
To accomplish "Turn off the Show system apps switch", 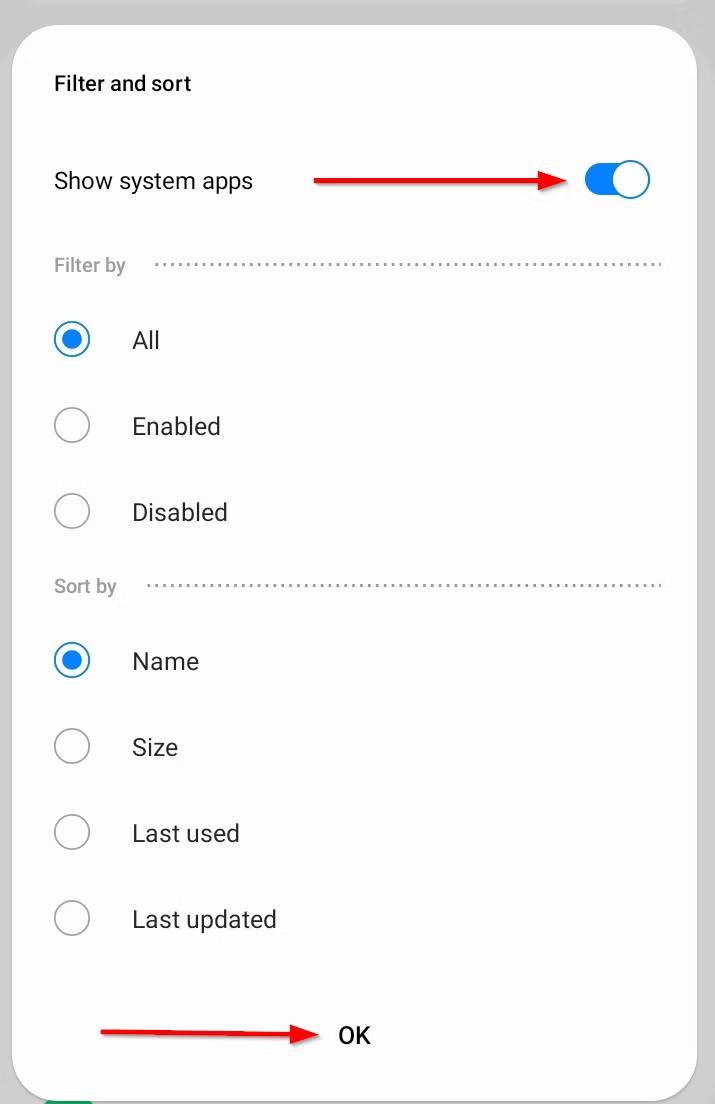I will coord(617,180).
